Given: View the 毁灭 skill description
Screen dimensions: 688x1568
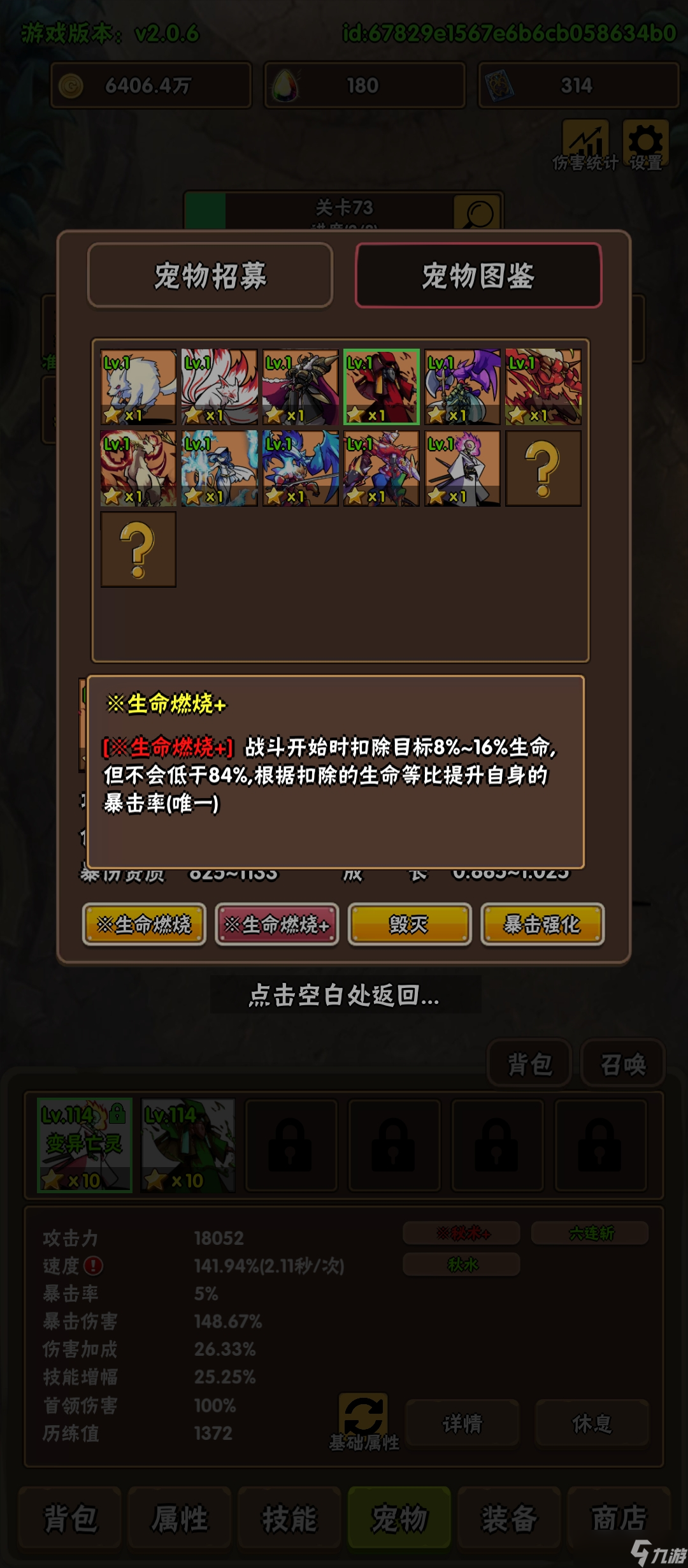Looking at the screenshot, I should point(410,924).
